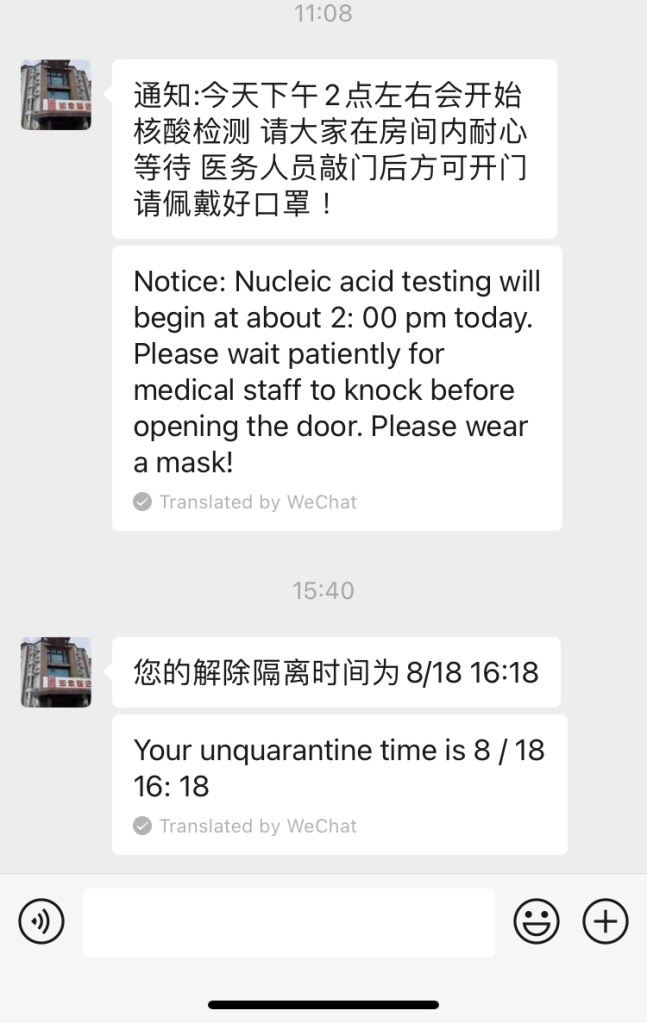Switch to voice message input

coord(41,921)
